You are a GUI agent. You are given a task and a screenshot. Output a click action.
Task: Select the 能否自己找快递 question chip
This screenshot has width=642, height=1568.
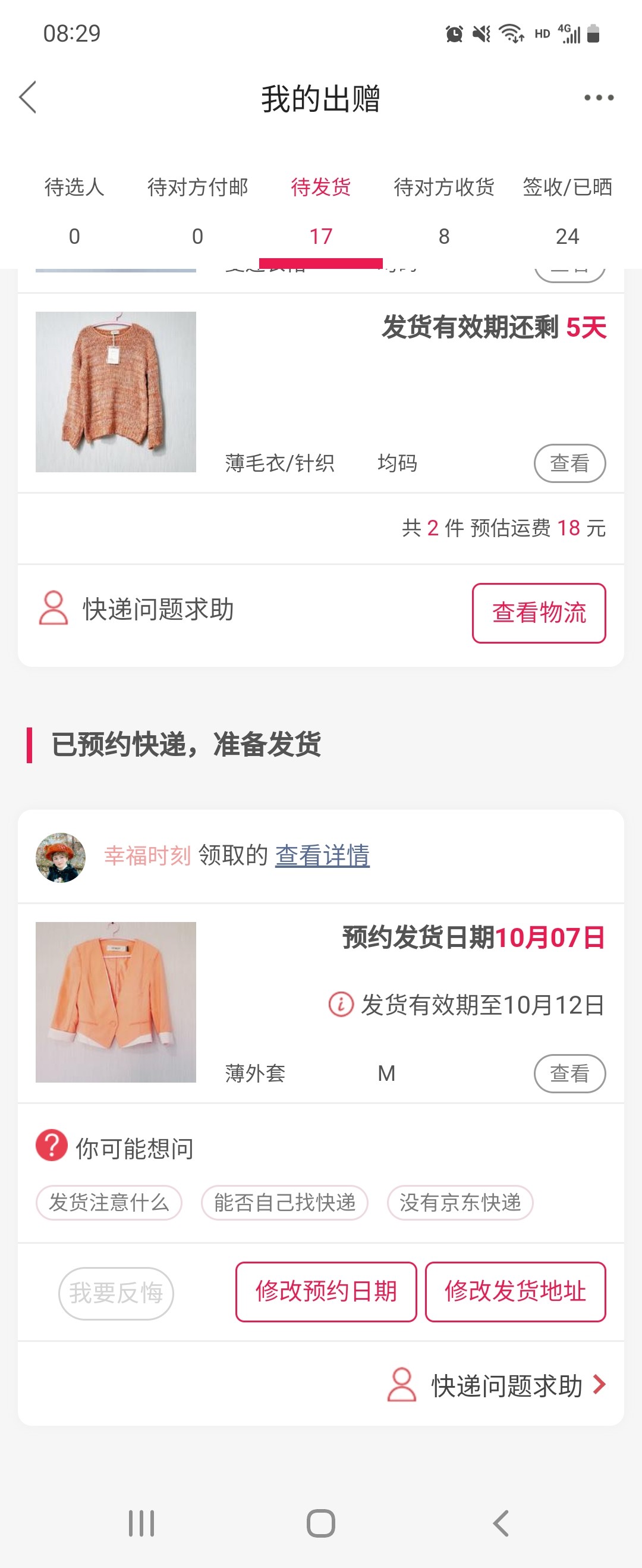point(284,1202)
